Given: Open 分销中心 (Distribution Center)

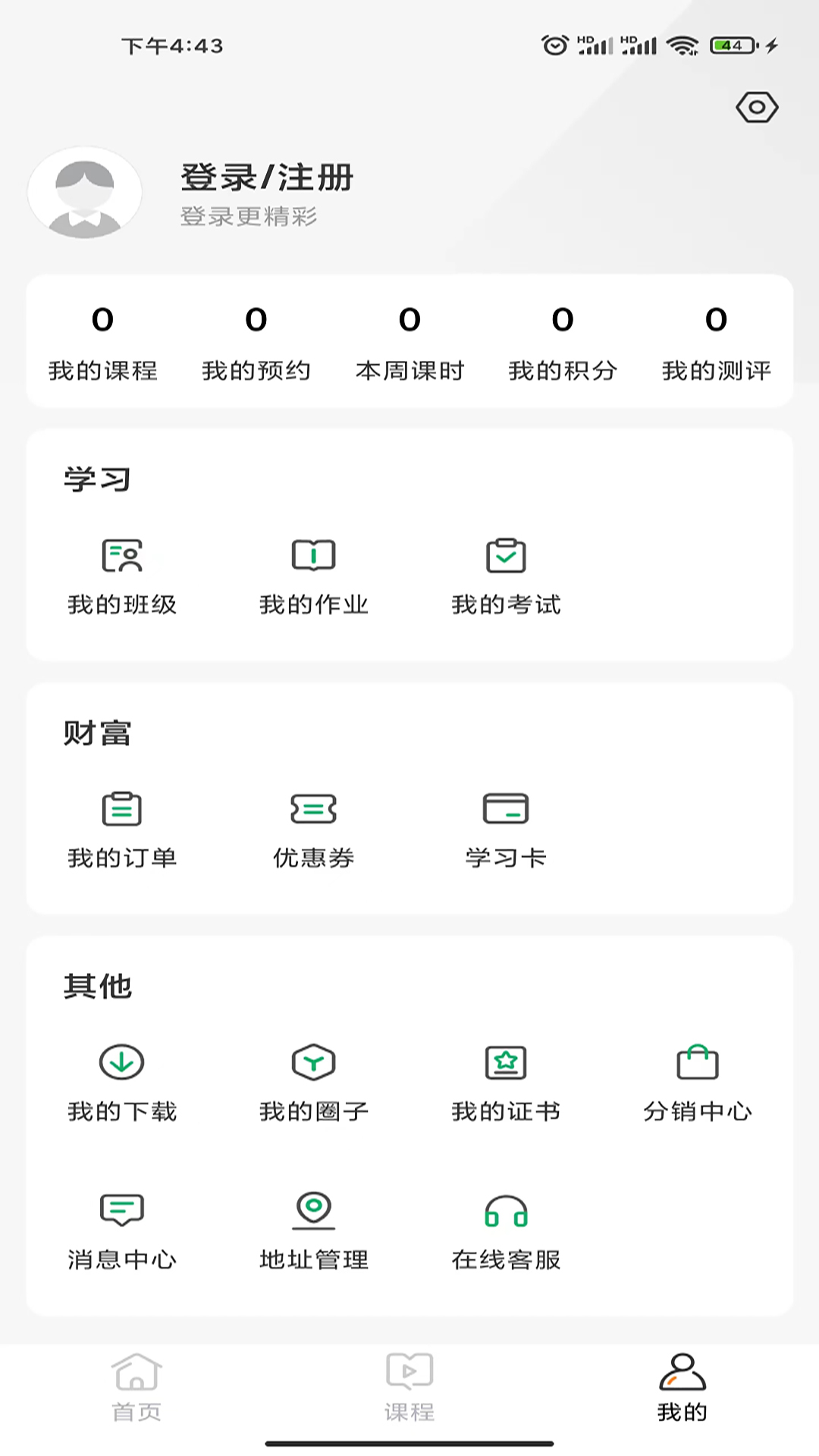Looking at the screenshot, I should pos(698,1084).
